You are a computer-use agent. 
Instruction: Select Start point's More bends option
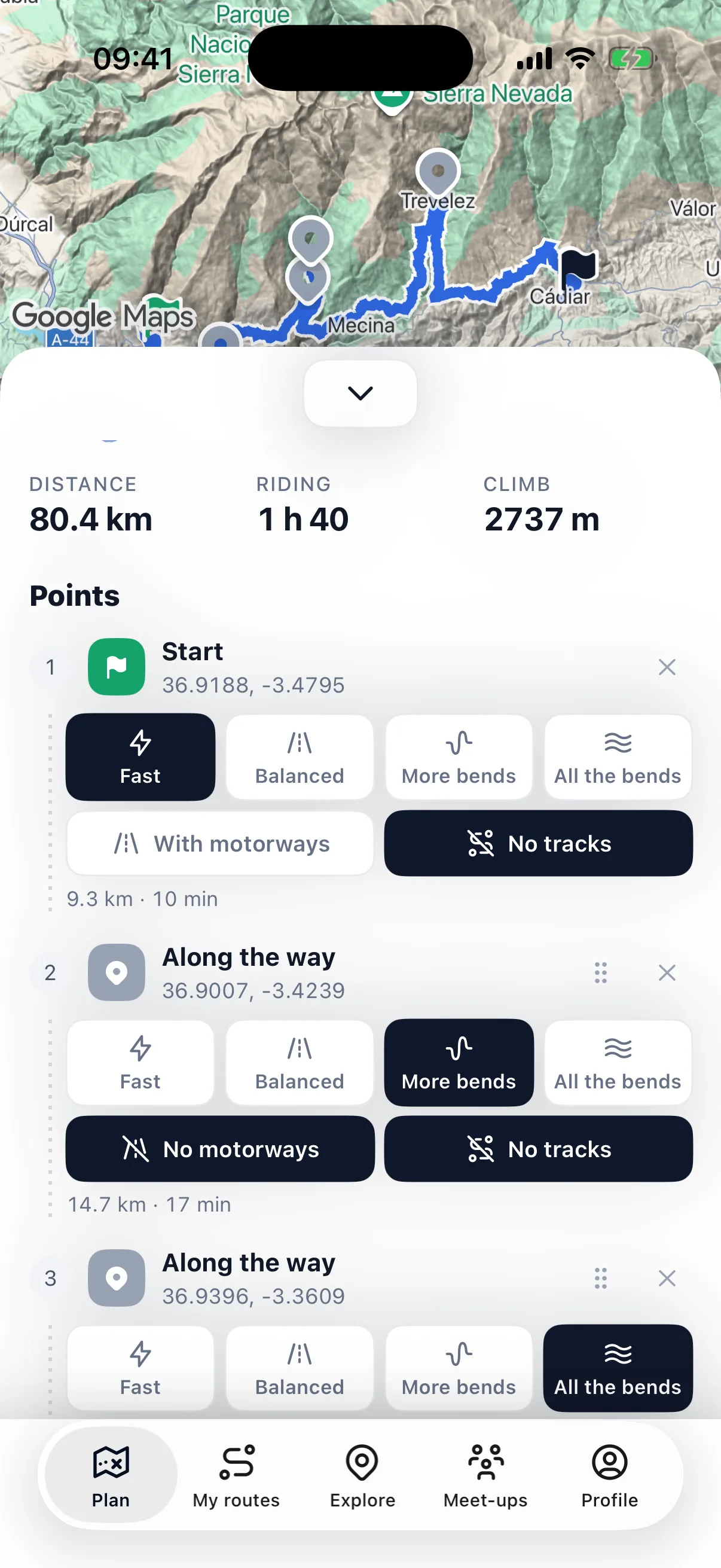tap(459, 757)
